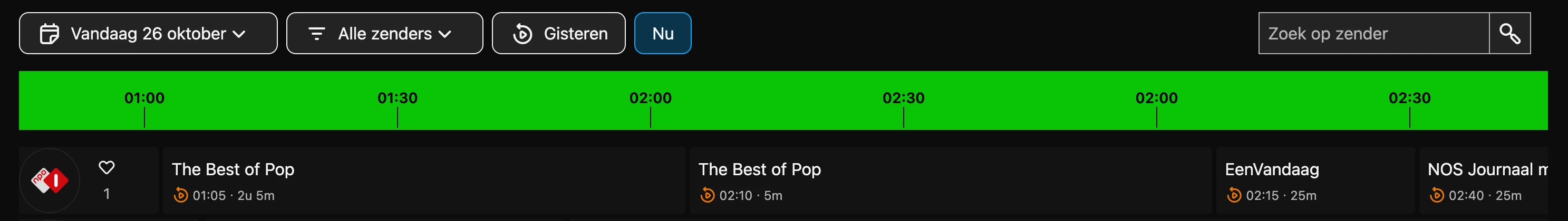
Task: Open The Best of Pop at 02:10
Action: click(x=950, y=180)
